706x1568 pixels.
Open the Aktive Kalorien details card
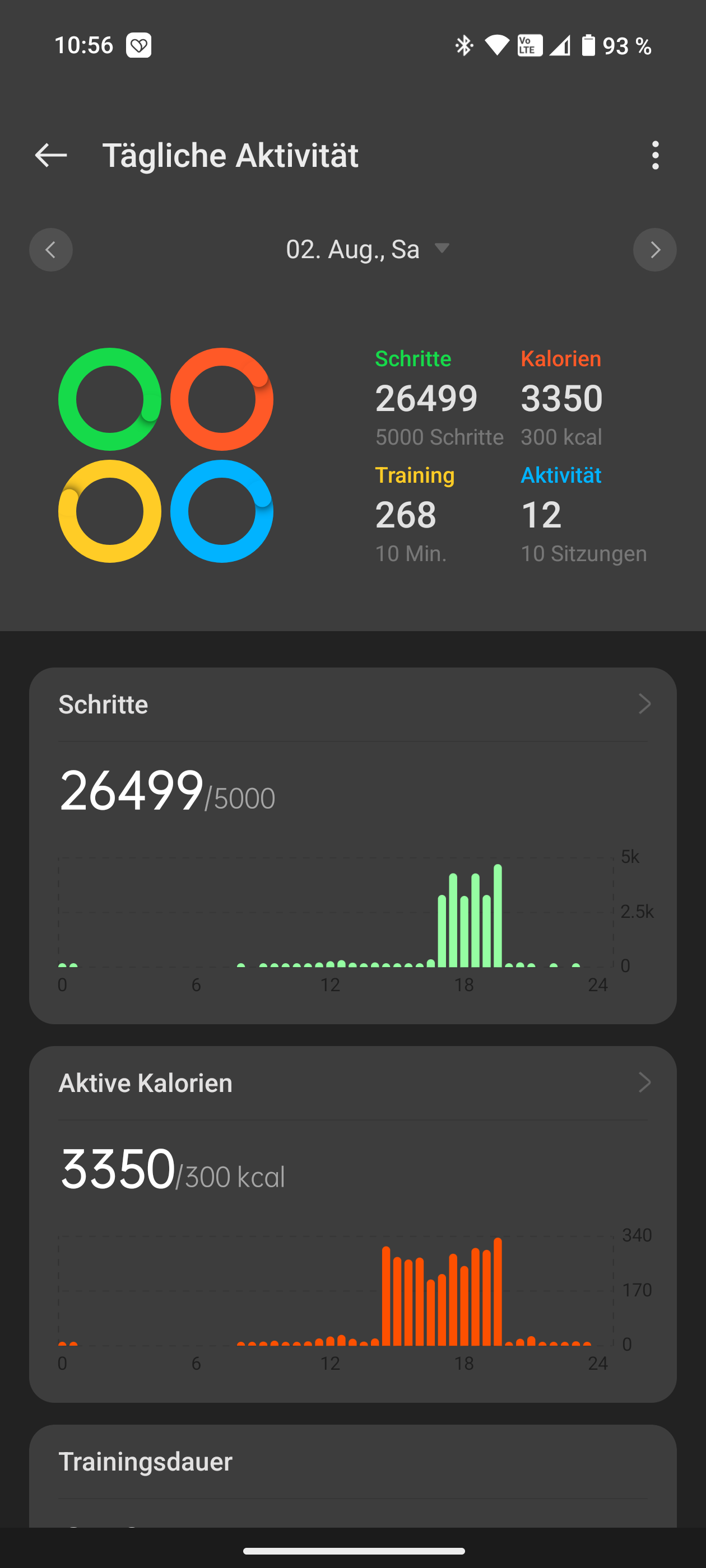(352, 1224)
